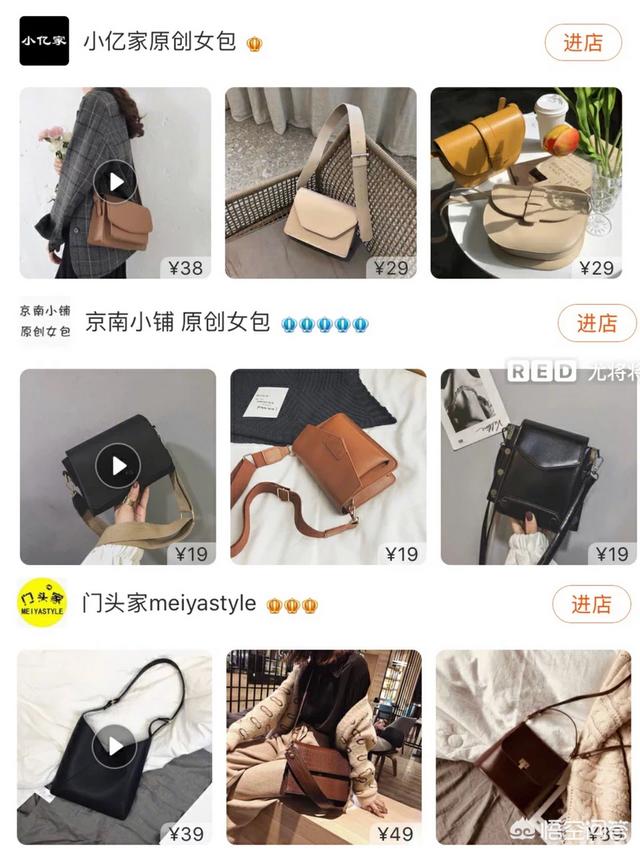Open the ¥19 brown bag on white sheet

click(328, 467)
